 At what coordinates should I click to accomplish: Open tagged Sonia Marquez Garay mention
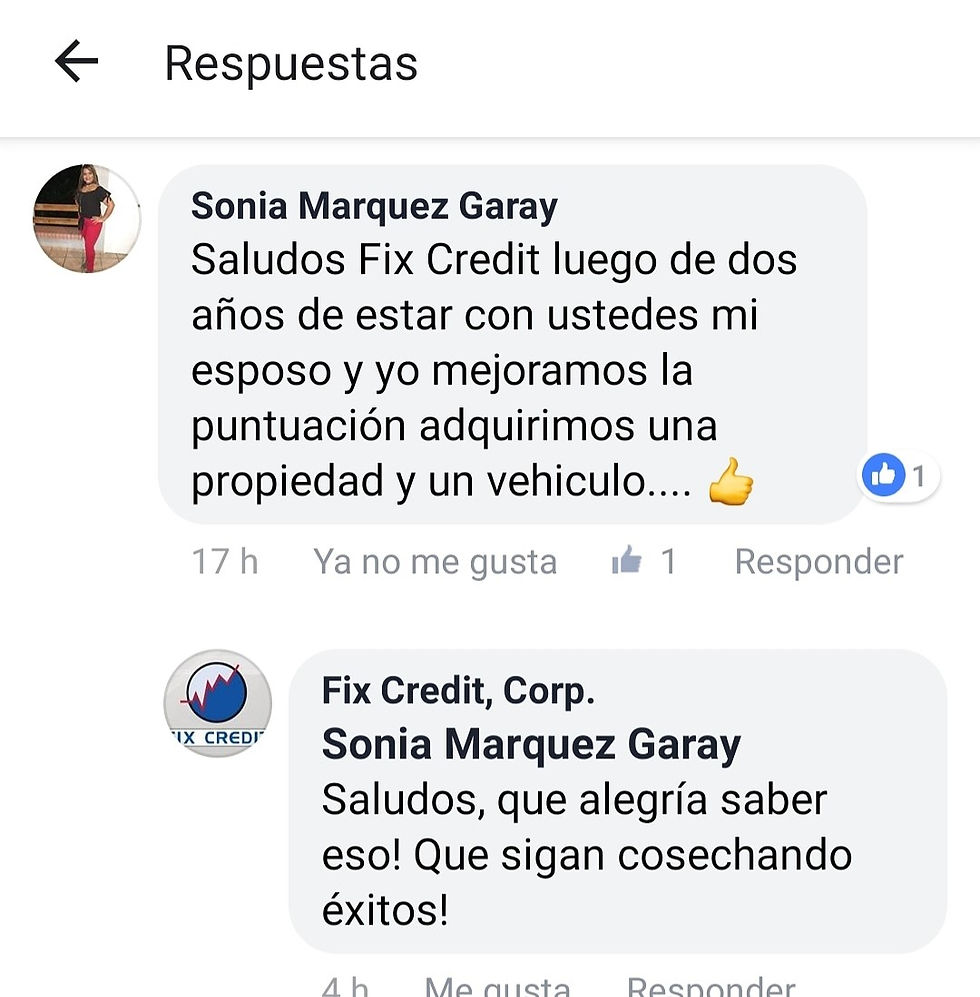point(531,745)
